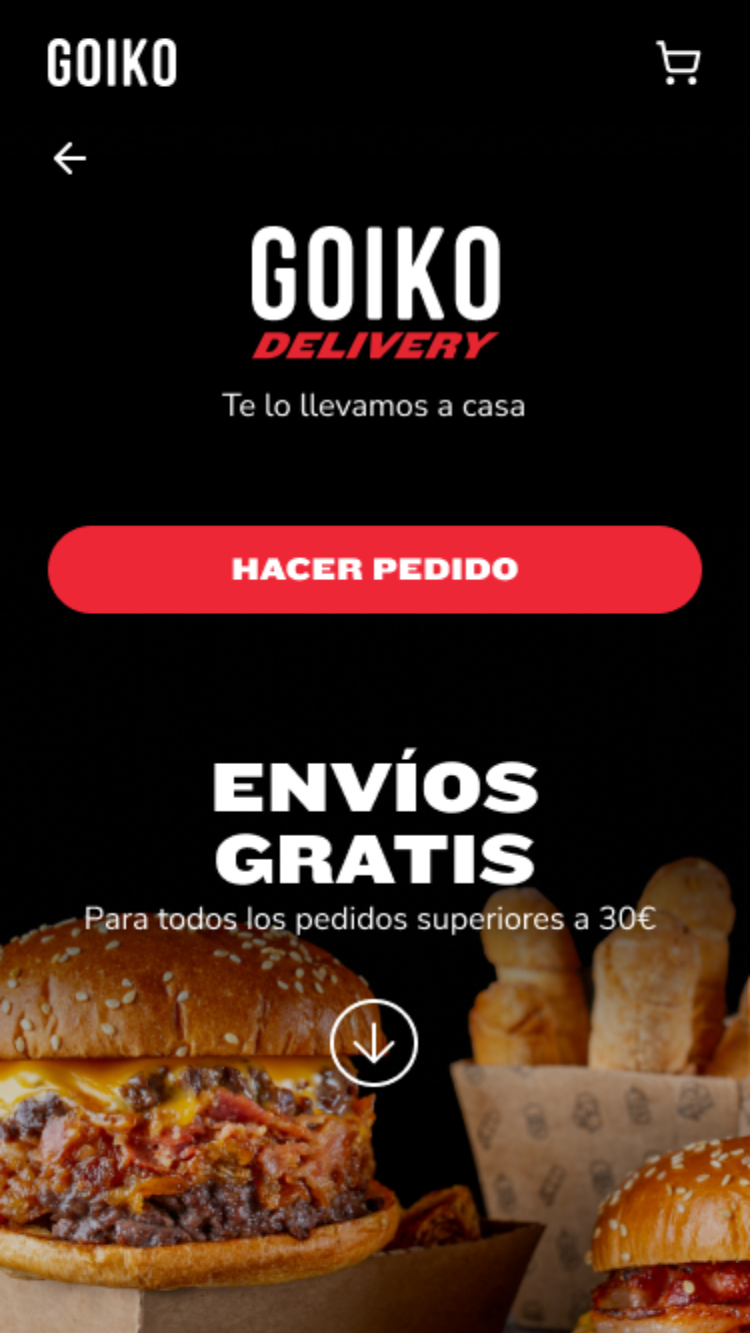This screenshot has height=1333, width=750.
Task: Click 'Te lo llevamos a casa' tagline
Action: [375, 406]
